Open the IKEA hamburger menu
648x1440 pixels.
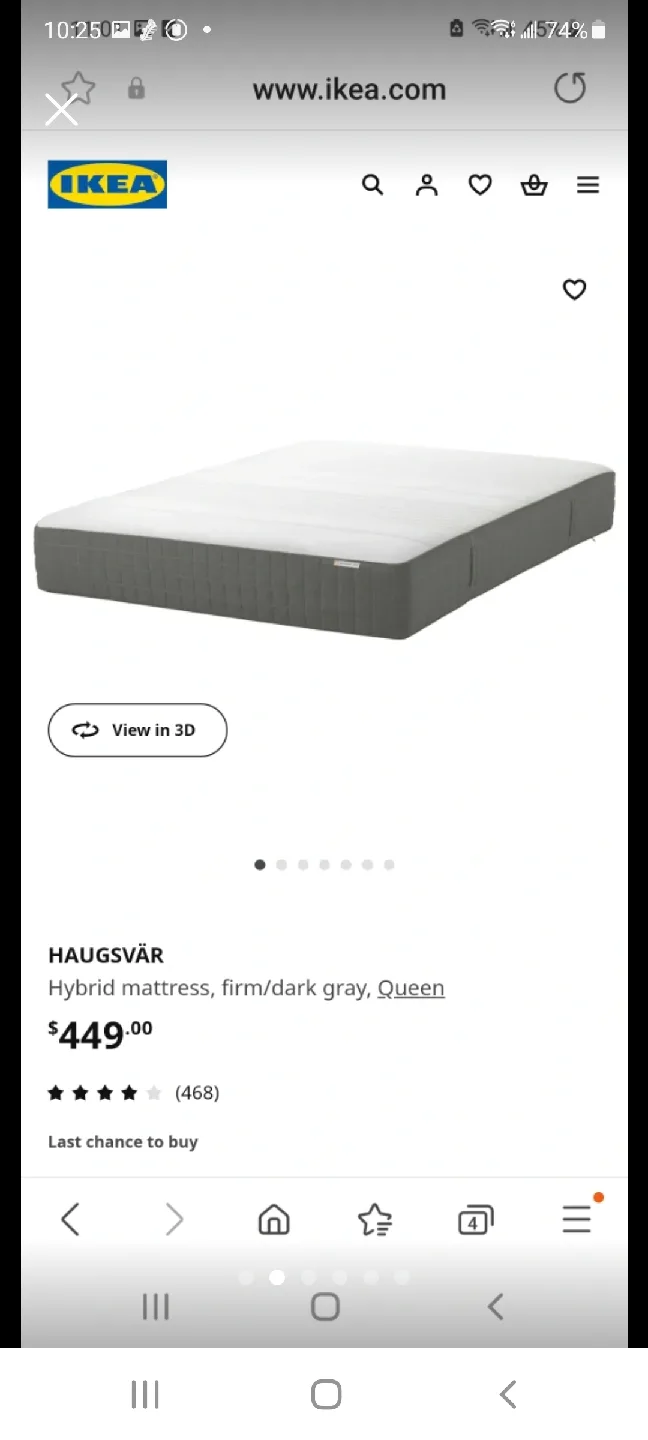pyautogui.click(x=588, y=185)
